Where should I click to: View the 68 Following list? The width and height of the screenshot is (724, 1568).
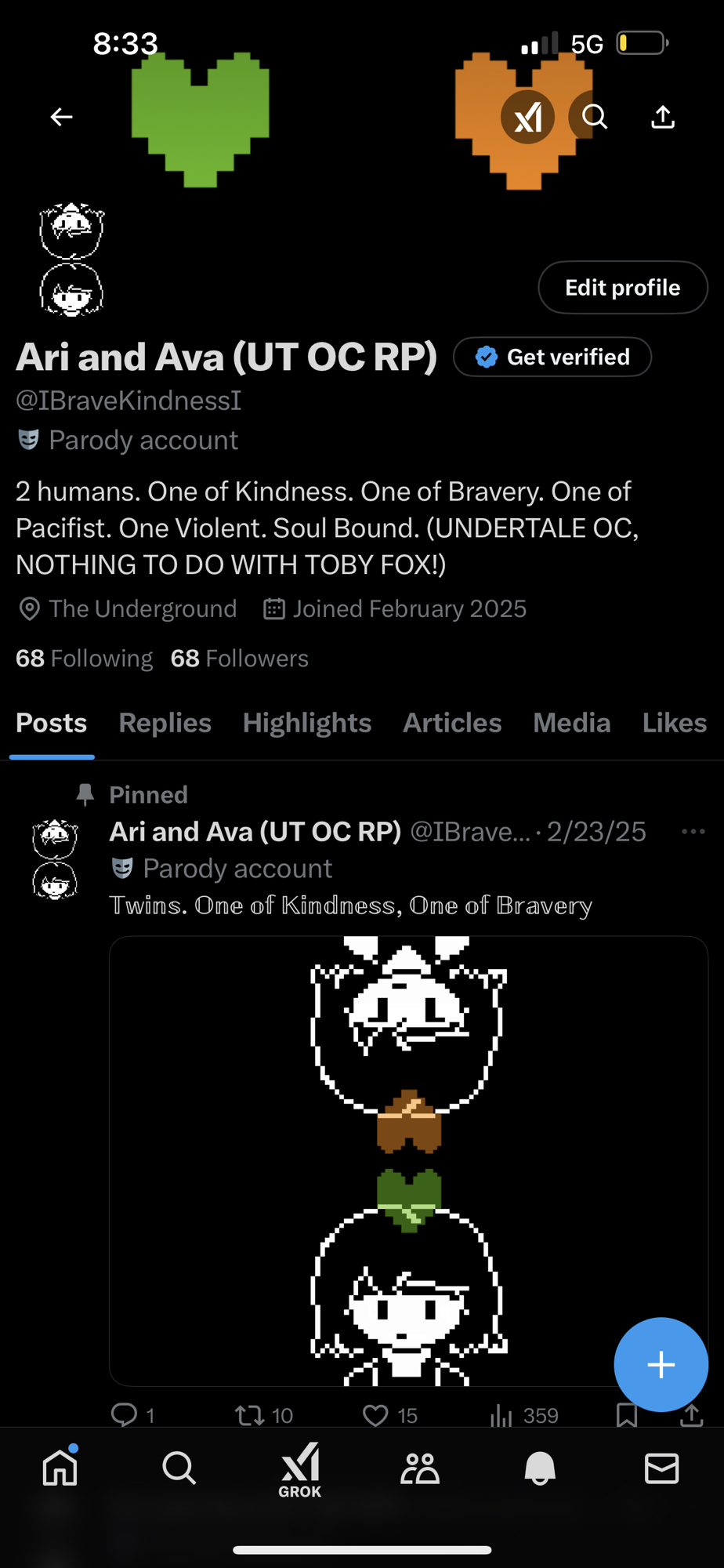click(85, 659)
